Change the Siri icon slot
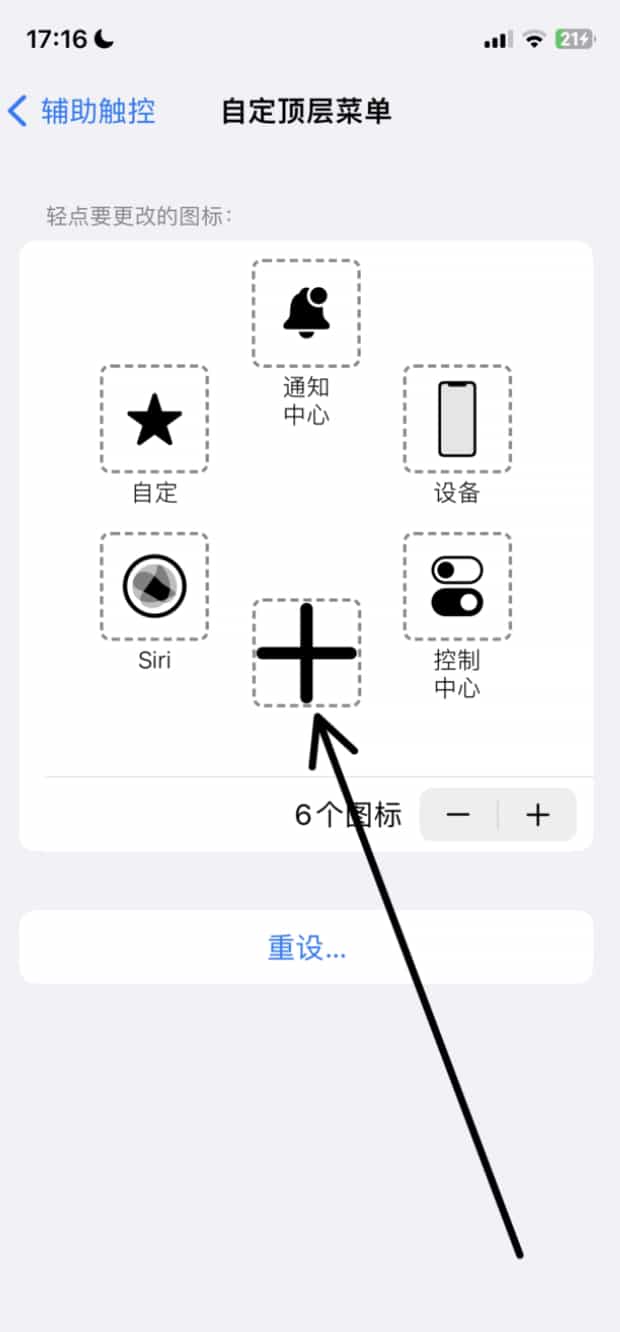The height and width of the screenshot is (1332, 620). click(155, 586)
